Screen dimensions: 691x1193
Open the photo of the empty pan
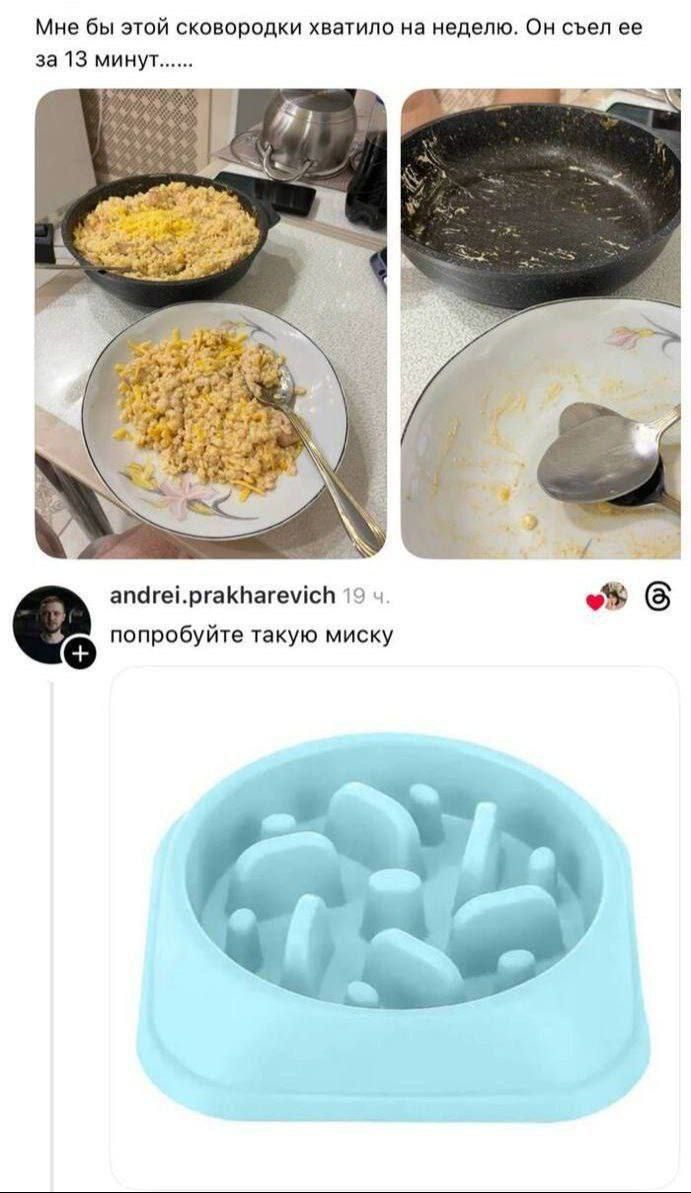(540, 323)
